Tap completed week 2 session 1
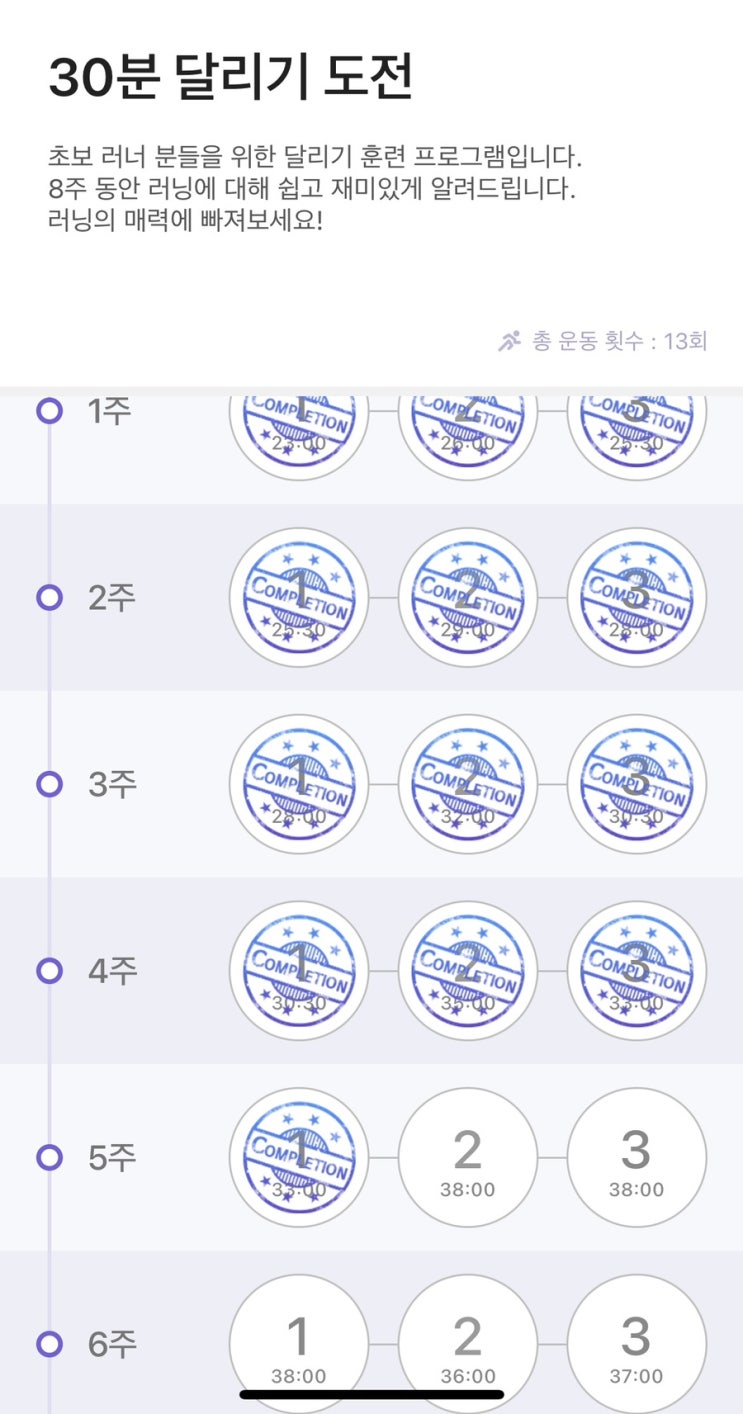The width and height of the screenshot is (743, 1414). 299,597
